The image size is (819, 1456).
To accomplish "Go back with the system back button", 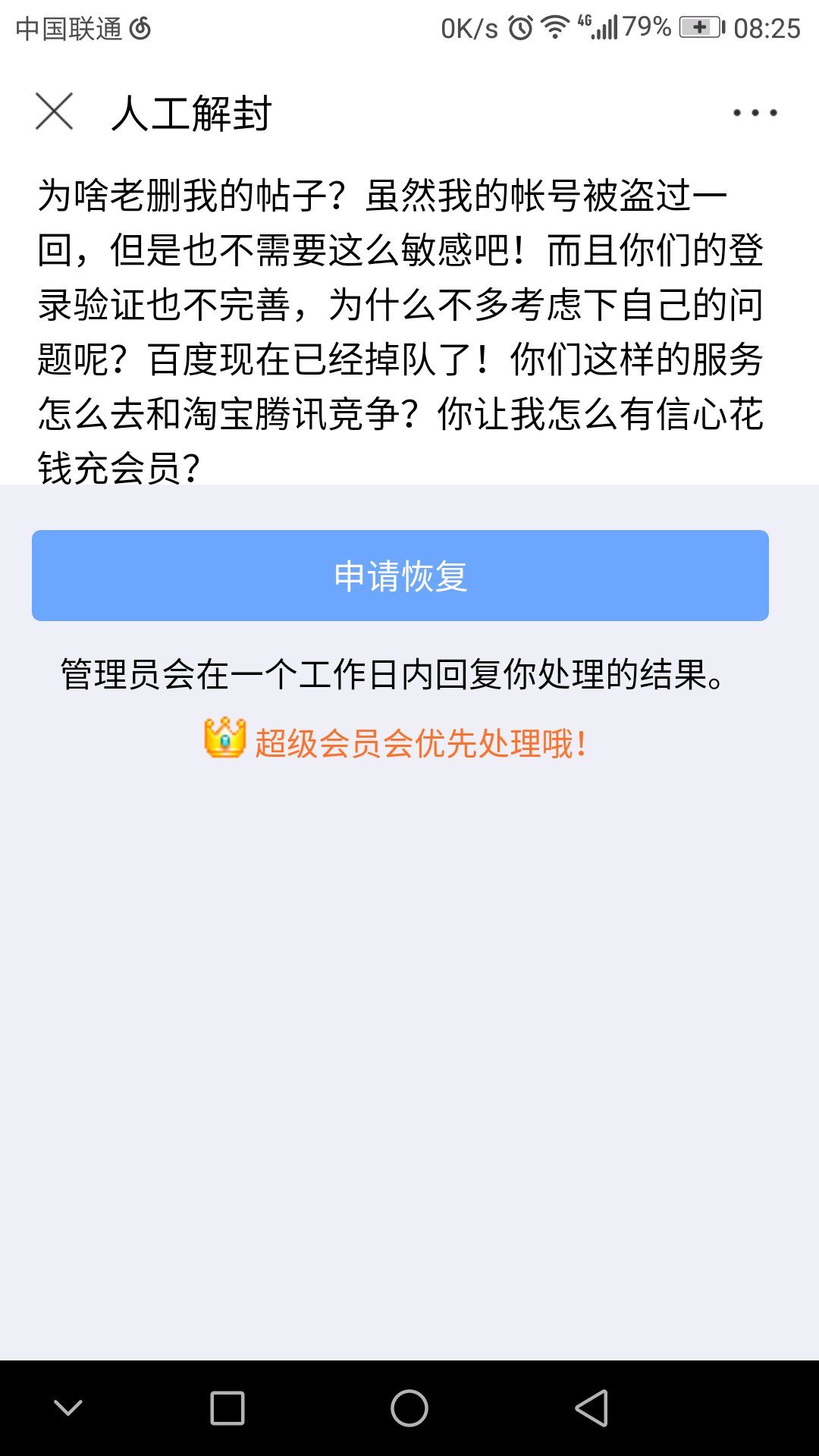I will coord(591,1408).
